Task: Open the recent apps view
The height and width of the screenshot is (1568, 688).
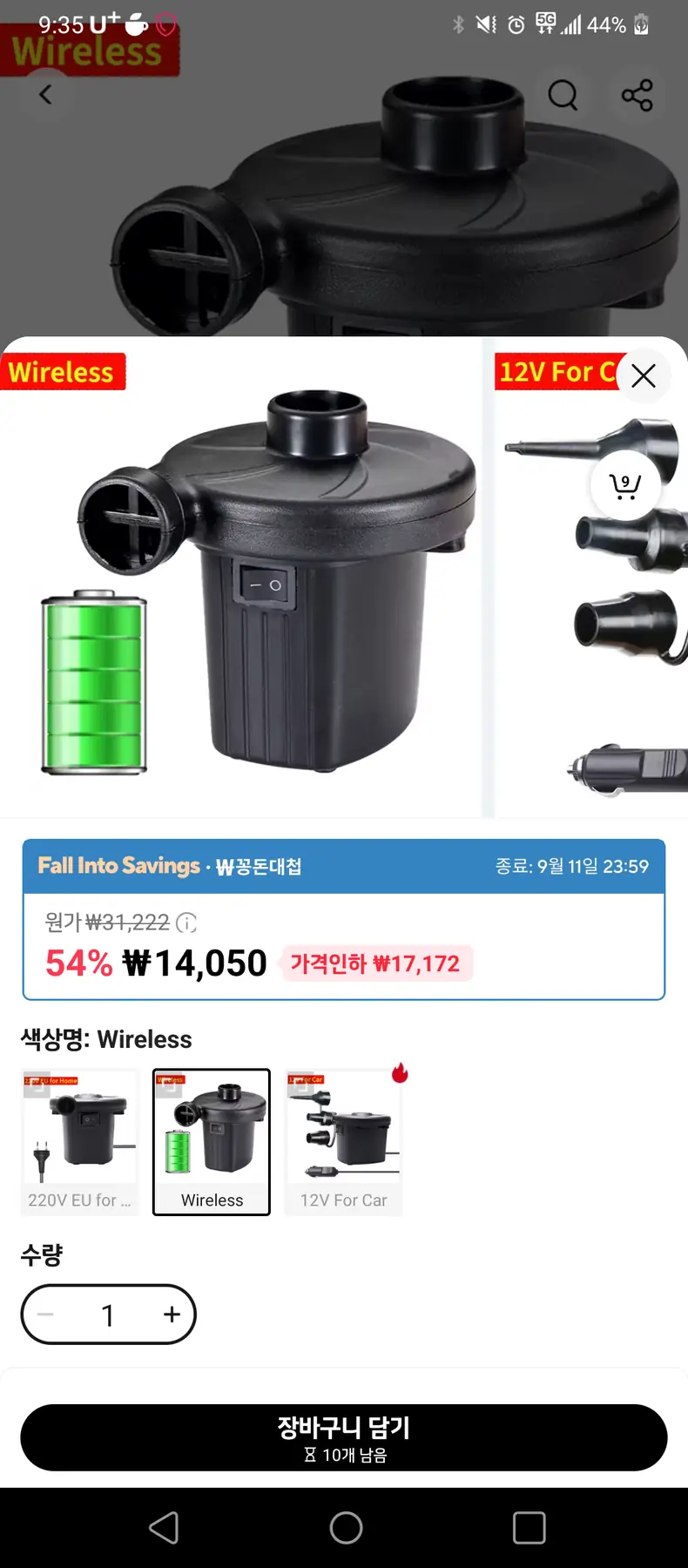Action: (x=529, y=1527)
